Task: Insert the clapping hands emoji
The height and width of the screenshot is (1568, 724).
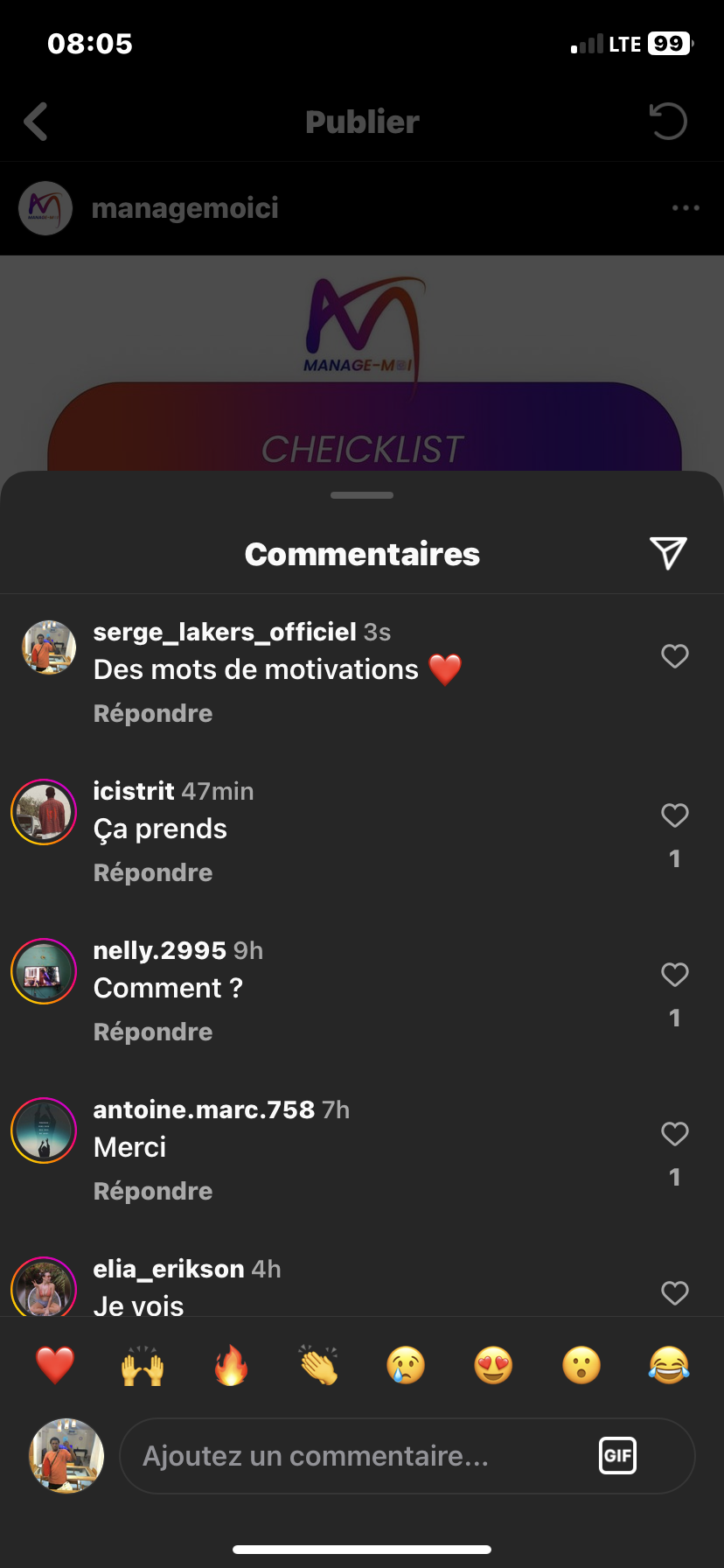Action: 318,1365
